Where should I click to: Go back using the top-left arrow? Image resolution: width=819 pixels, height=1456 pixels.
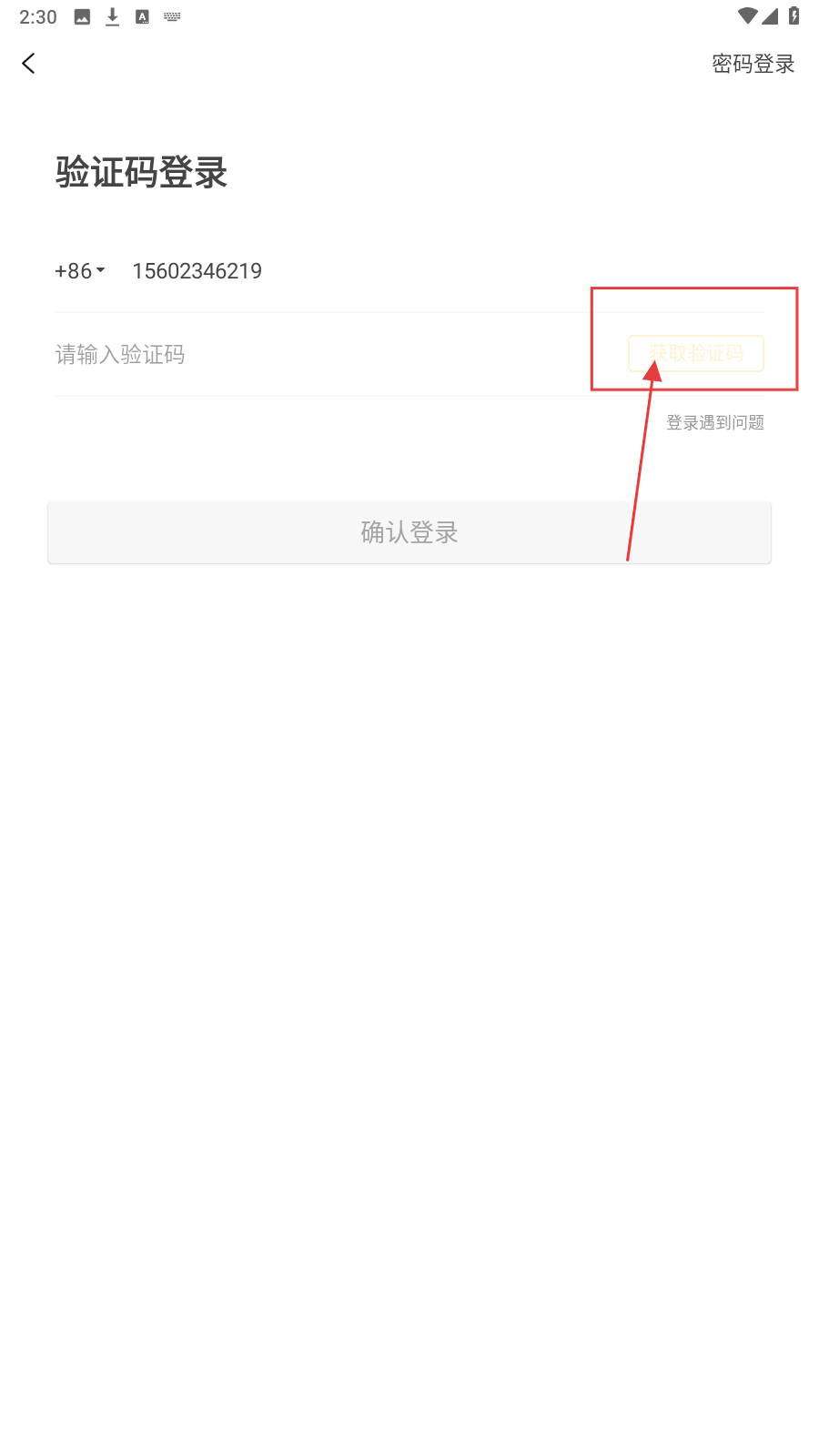tap(28, 63)
